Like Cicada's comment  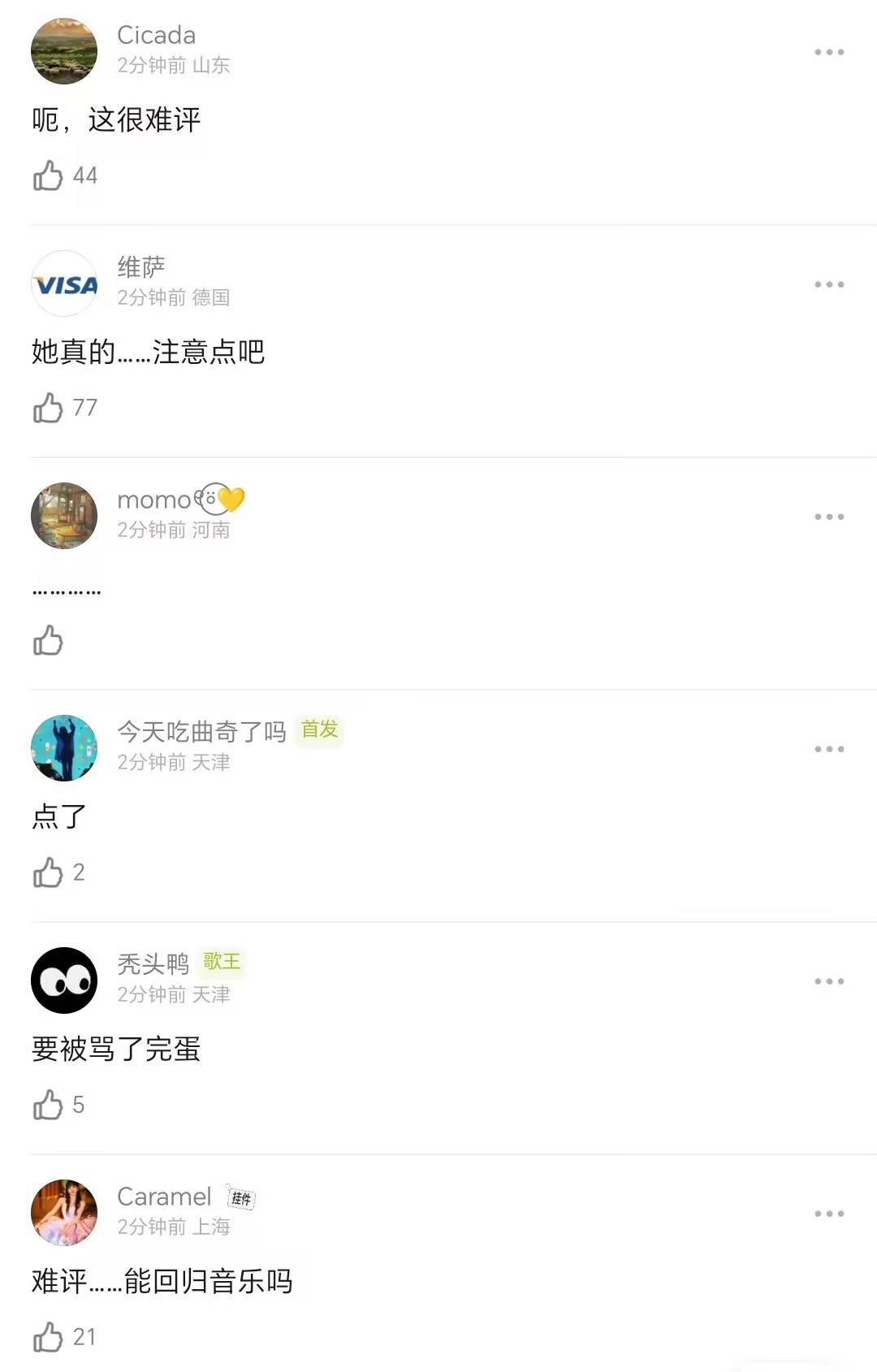tap(48, 175)
